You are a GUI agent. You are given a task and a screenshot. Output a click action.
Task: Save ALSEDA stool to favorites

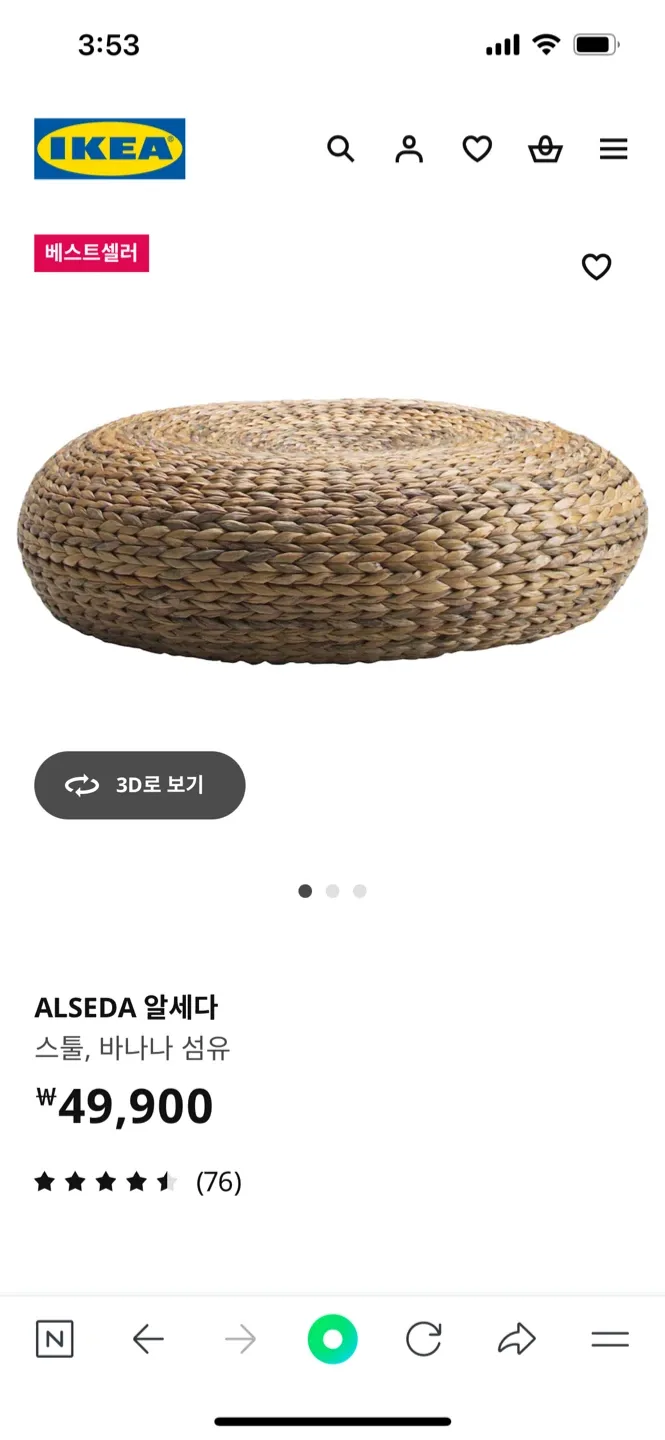596,267
